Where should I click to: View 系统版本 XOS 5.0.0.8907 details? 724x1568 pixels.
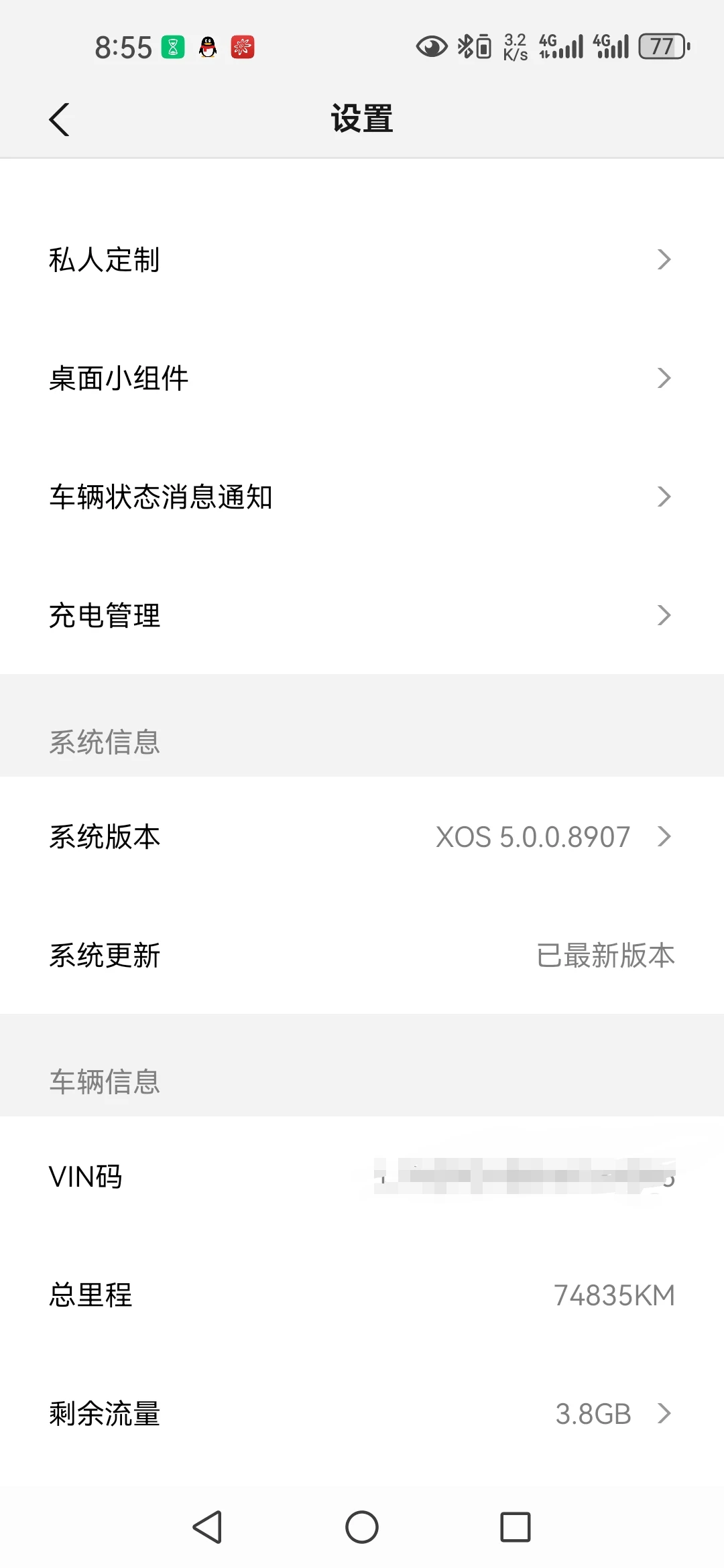coord(362,836)
